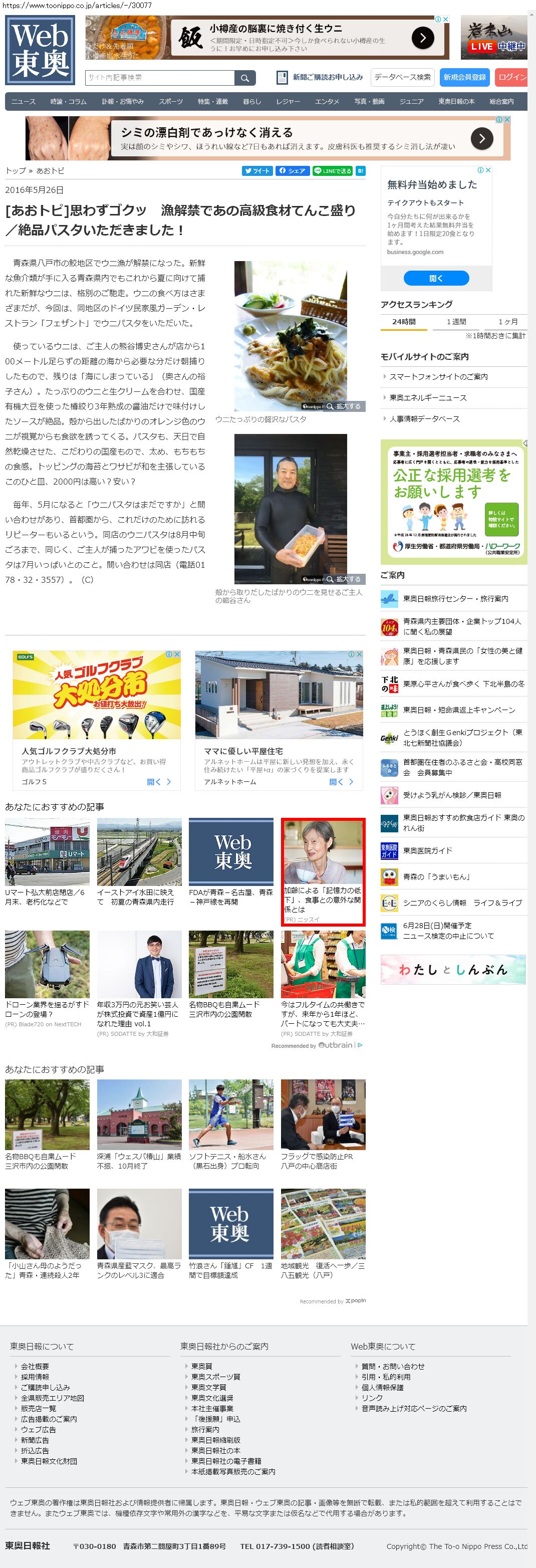Go to スポーツ section
Image resolution: width=536 pixels, height=1568 pixels.
pyautogui.click(x=171, y=102)
